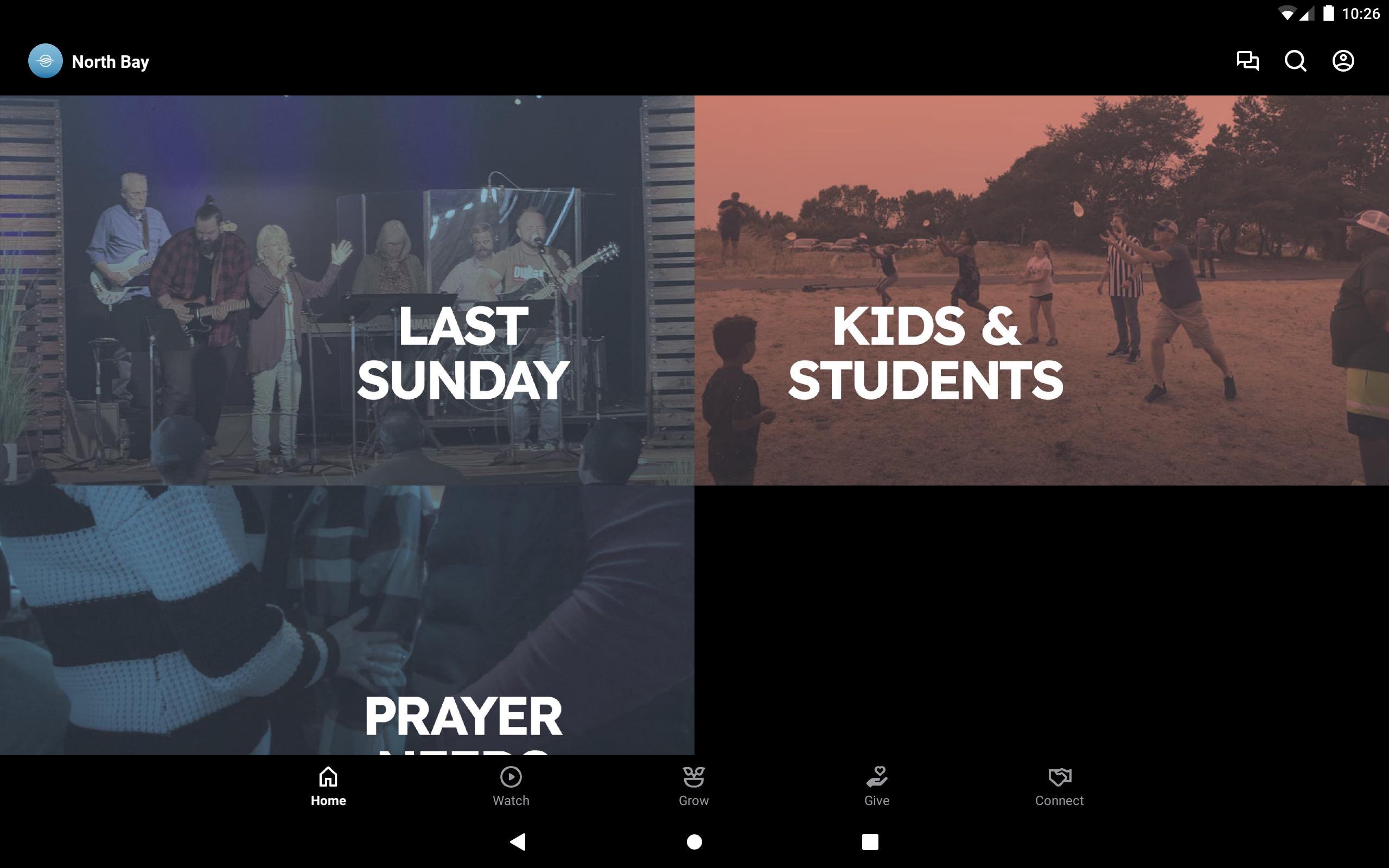Screen dimensions: 1389x868
Task: Switch to the Grow tab
Action: pos(693,786)
